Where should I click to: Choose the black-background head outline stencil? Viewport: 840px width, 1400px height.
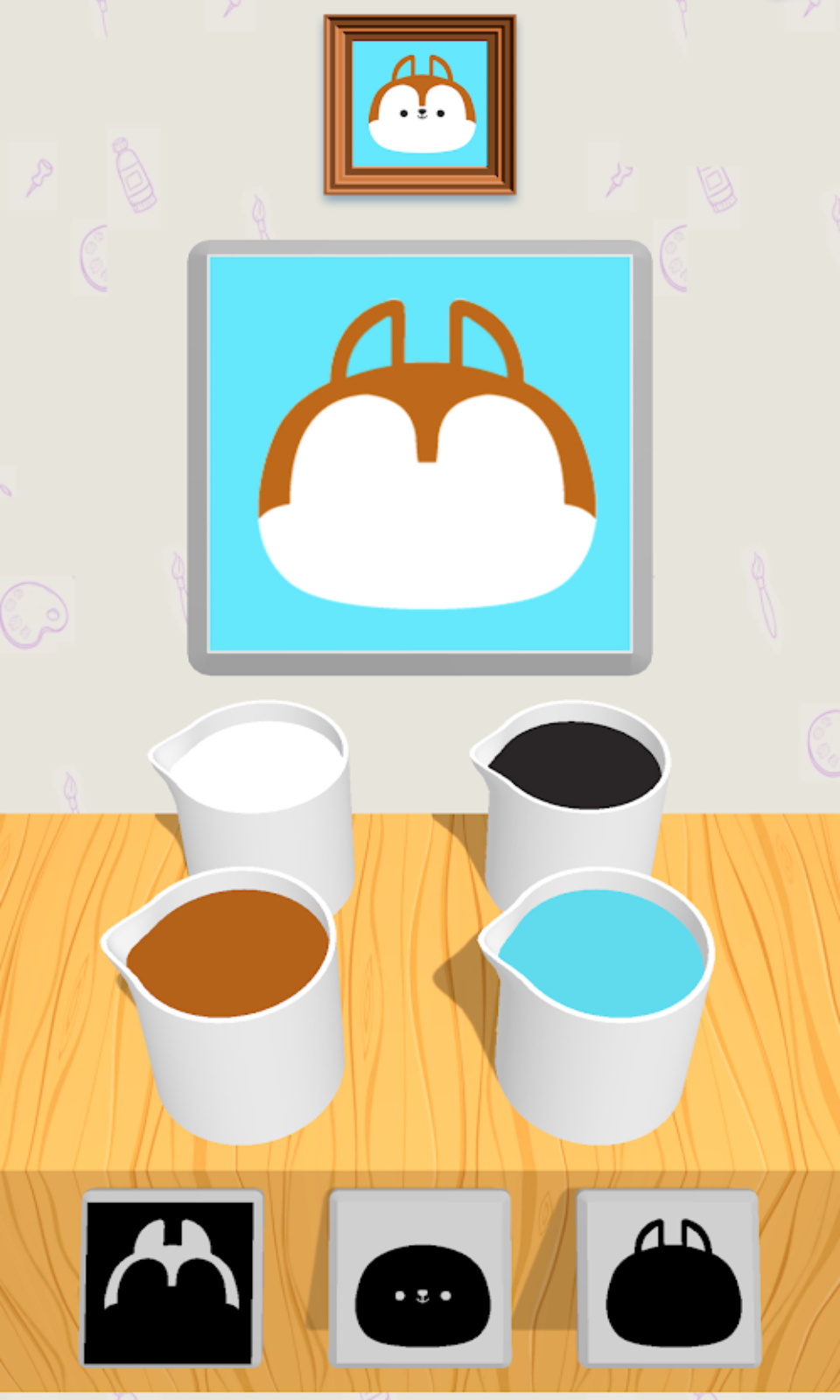click(171, 1277)
